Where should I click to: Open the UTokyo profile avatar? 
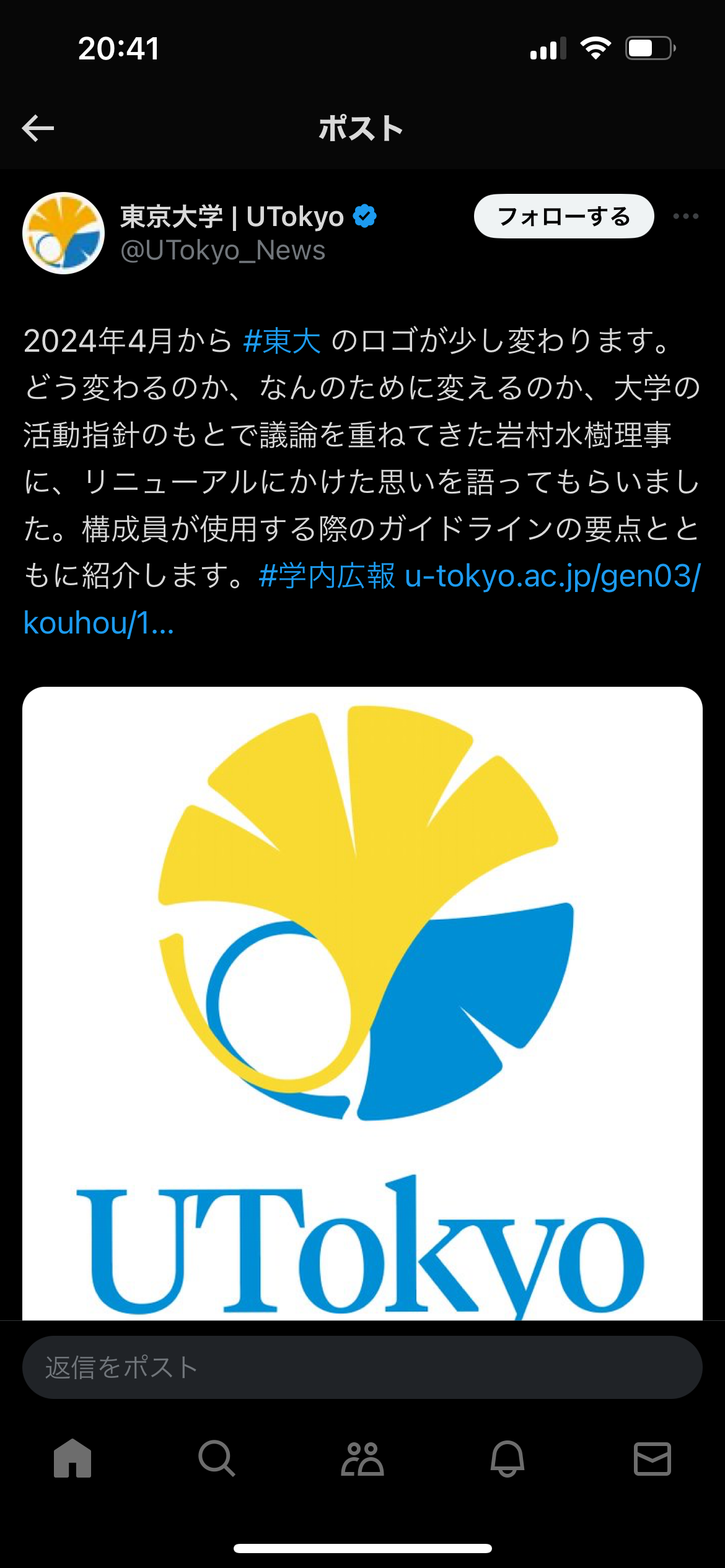pyautogui.click(x=63, y=233)
